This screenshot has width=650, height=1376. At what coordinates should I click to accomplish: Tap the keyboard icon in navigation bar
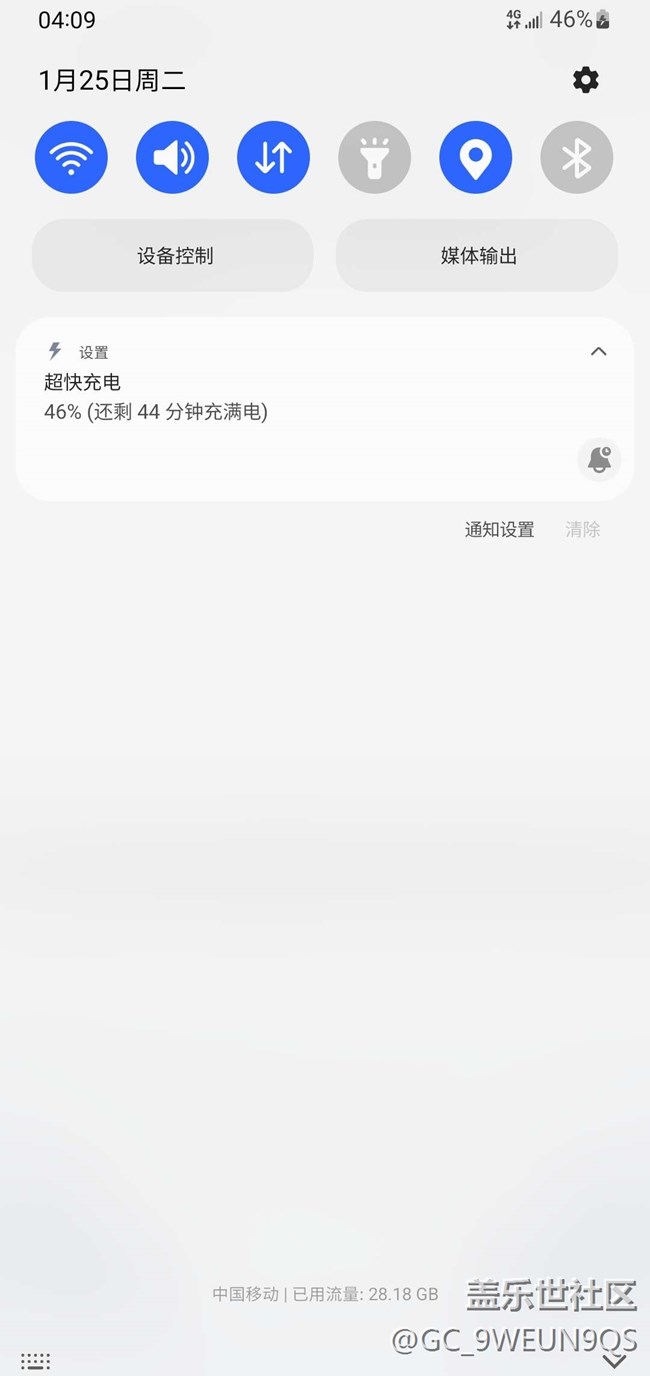point(35,1360)
